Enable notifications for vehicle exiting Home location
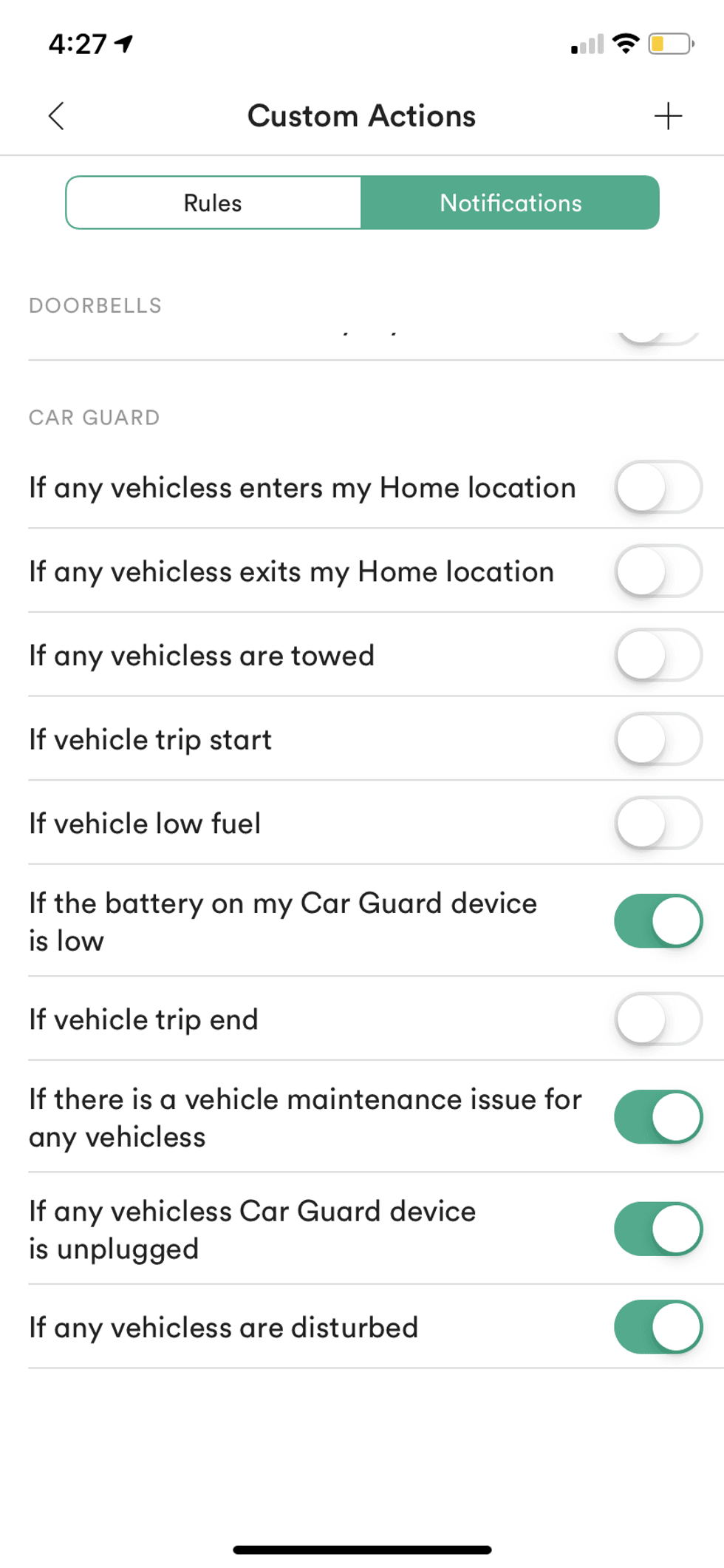Screen dimensions: 724x1568 (x=658, y=572)
